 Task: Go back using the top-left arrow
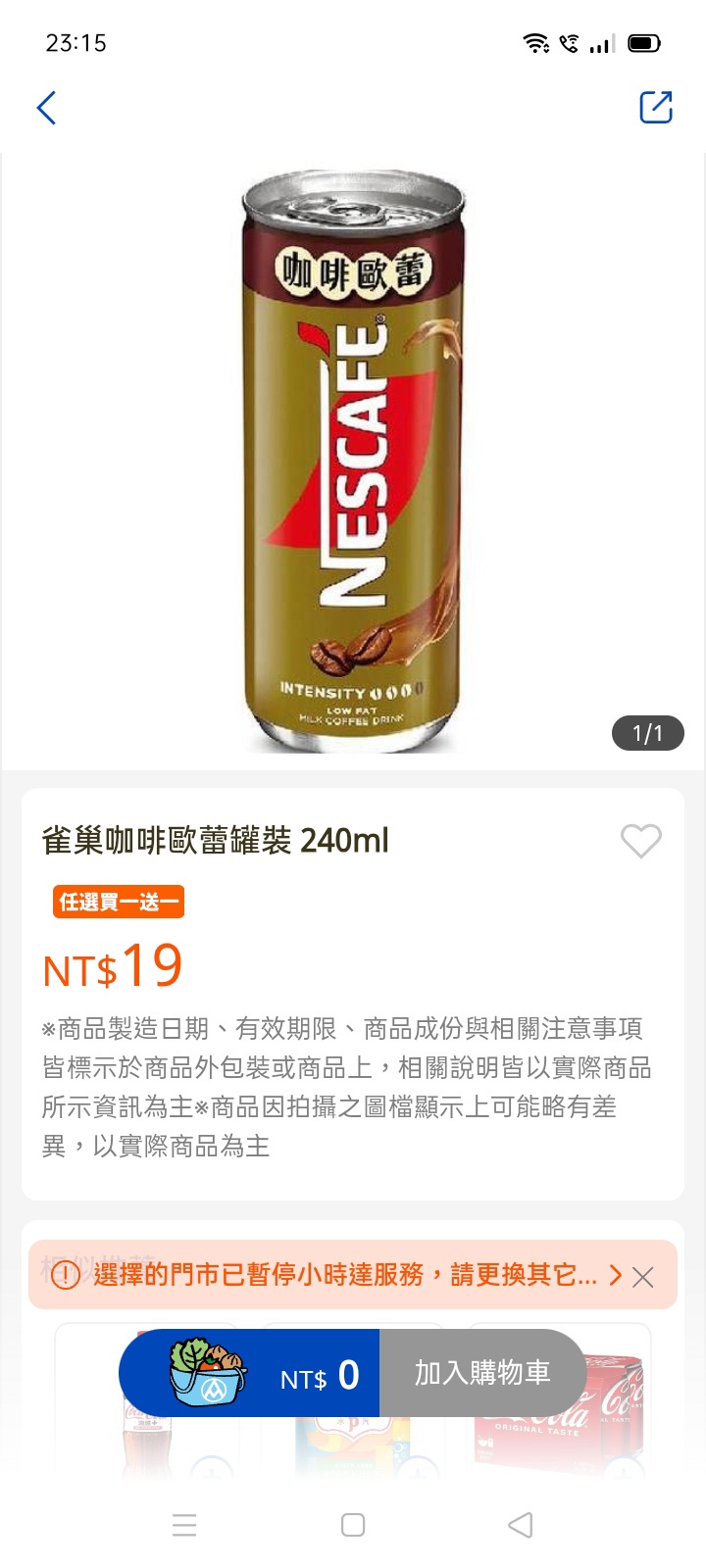point(46,108)
